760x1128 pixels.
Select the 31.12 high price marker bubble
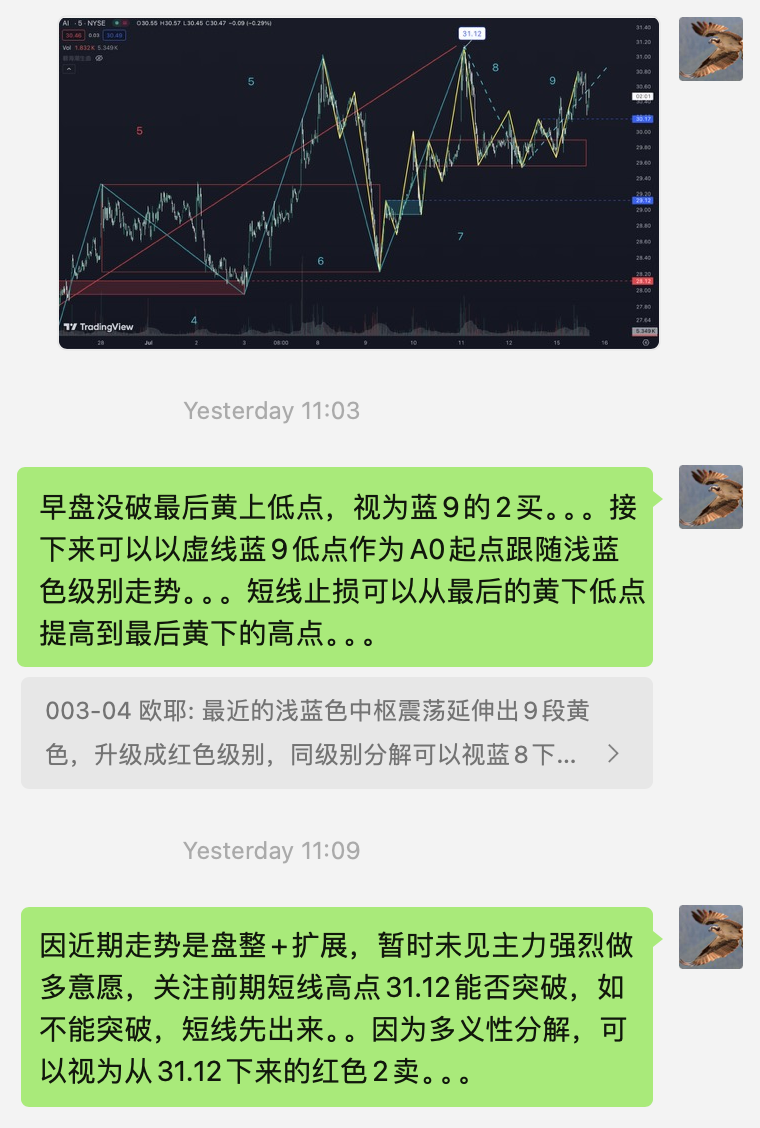coord(470,33)
